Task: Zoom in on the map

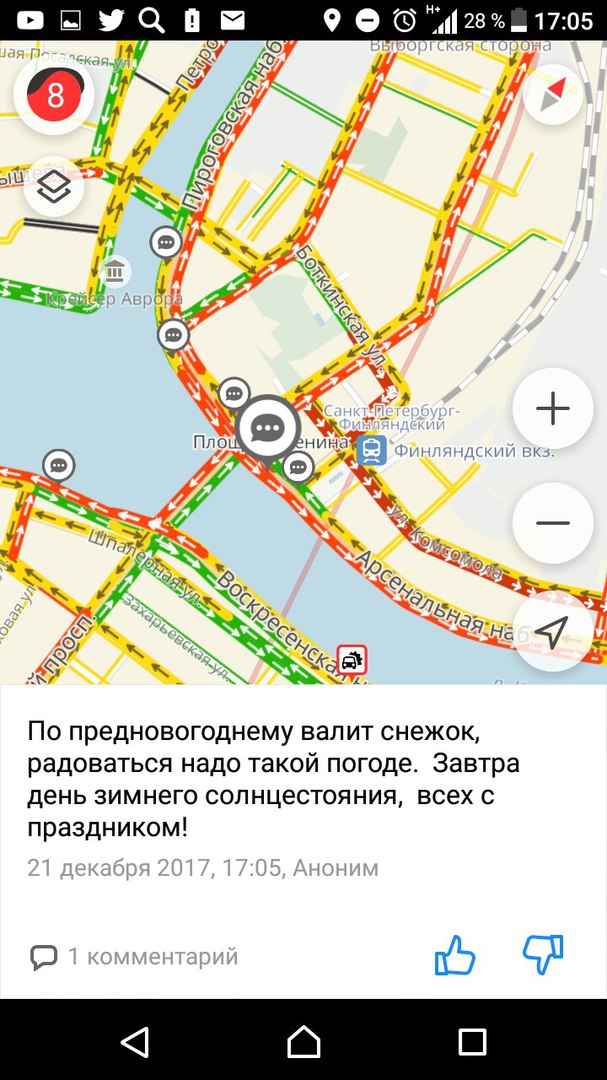Action: (x=552, y=408)
